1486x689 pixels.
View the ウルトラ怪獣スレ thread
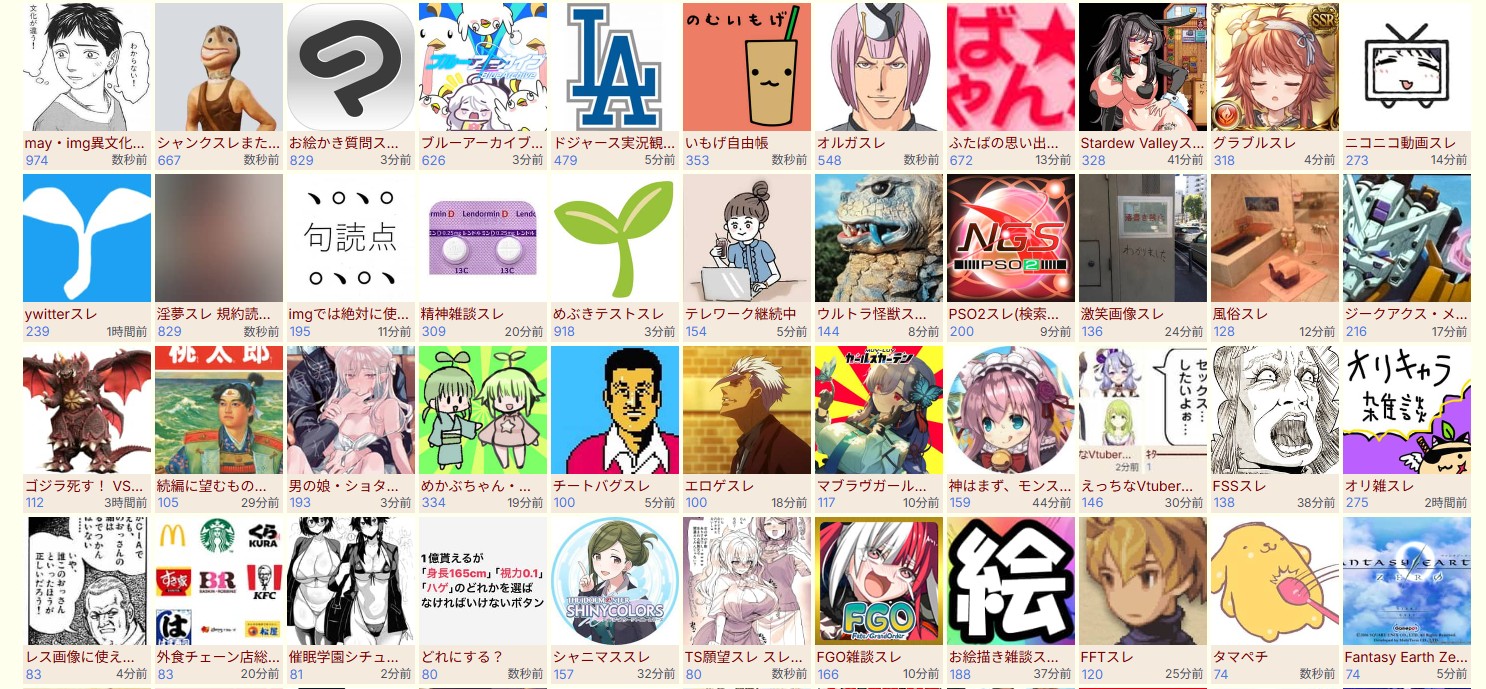pyautogui.click(x=878, y=238)
